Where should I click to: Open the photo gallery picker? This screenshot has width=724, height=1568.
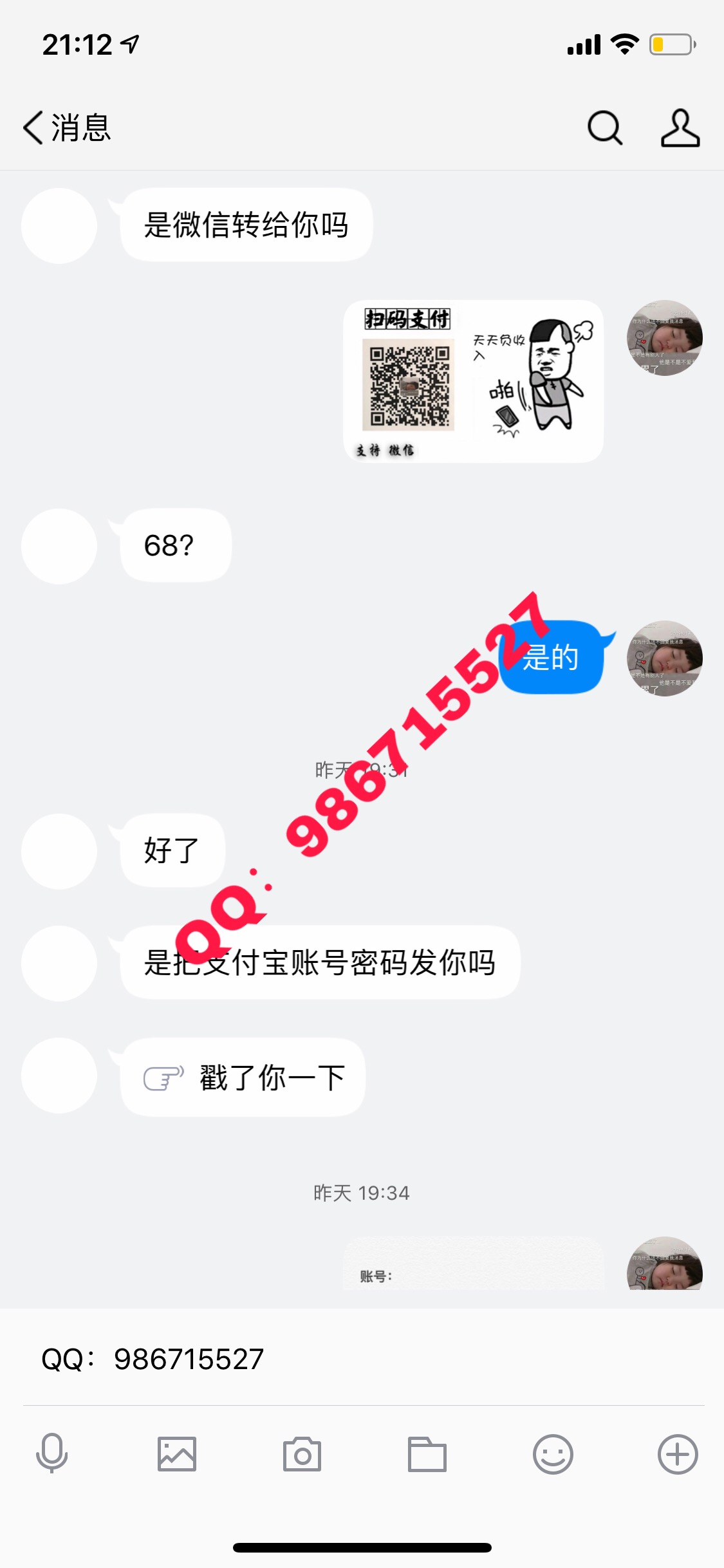[177, 1454]
